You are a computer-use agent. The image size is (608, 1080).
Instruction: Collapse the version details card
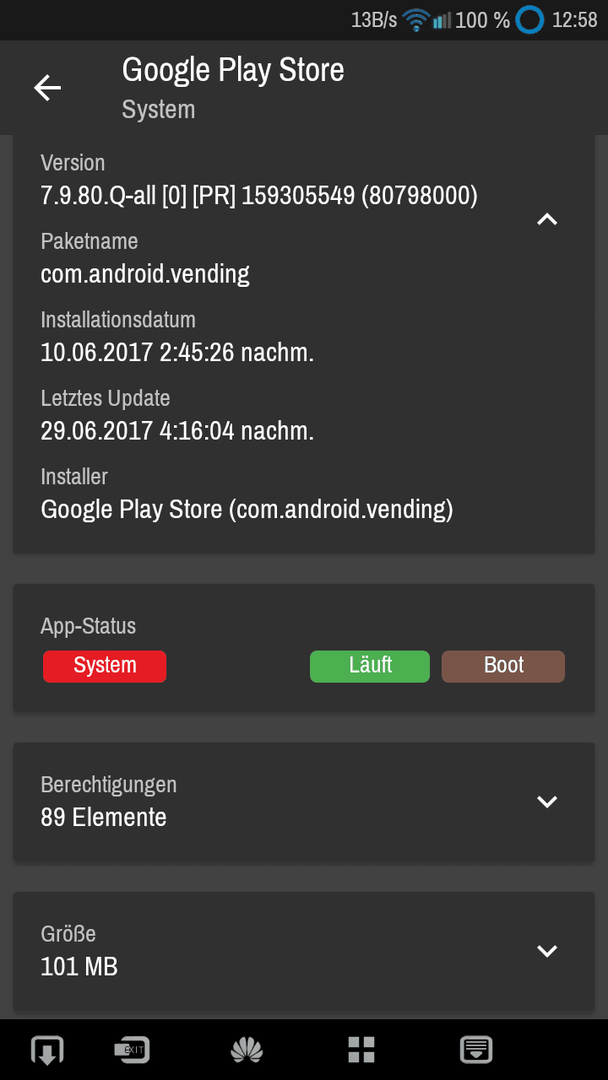[x=547, y=220]
